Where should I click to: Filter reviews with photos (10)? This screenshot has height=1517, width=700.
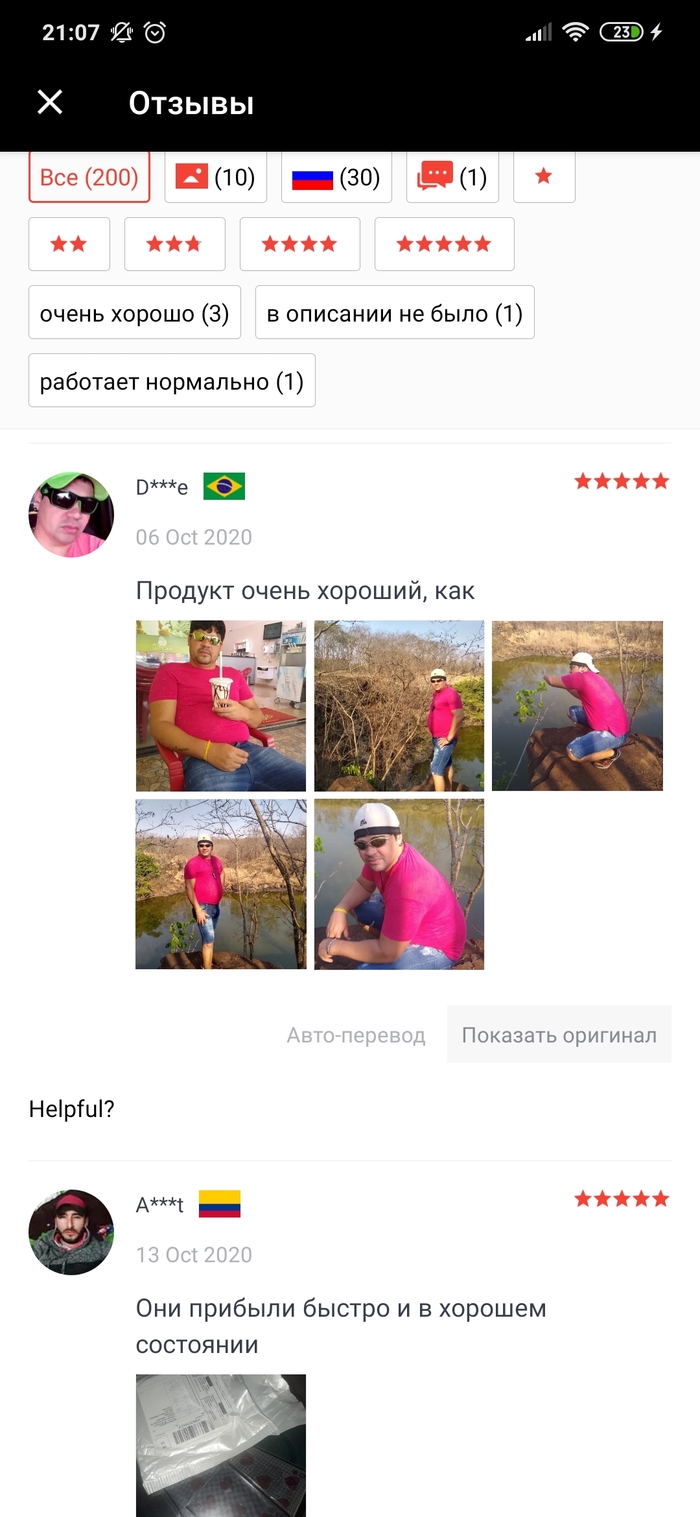215,178
